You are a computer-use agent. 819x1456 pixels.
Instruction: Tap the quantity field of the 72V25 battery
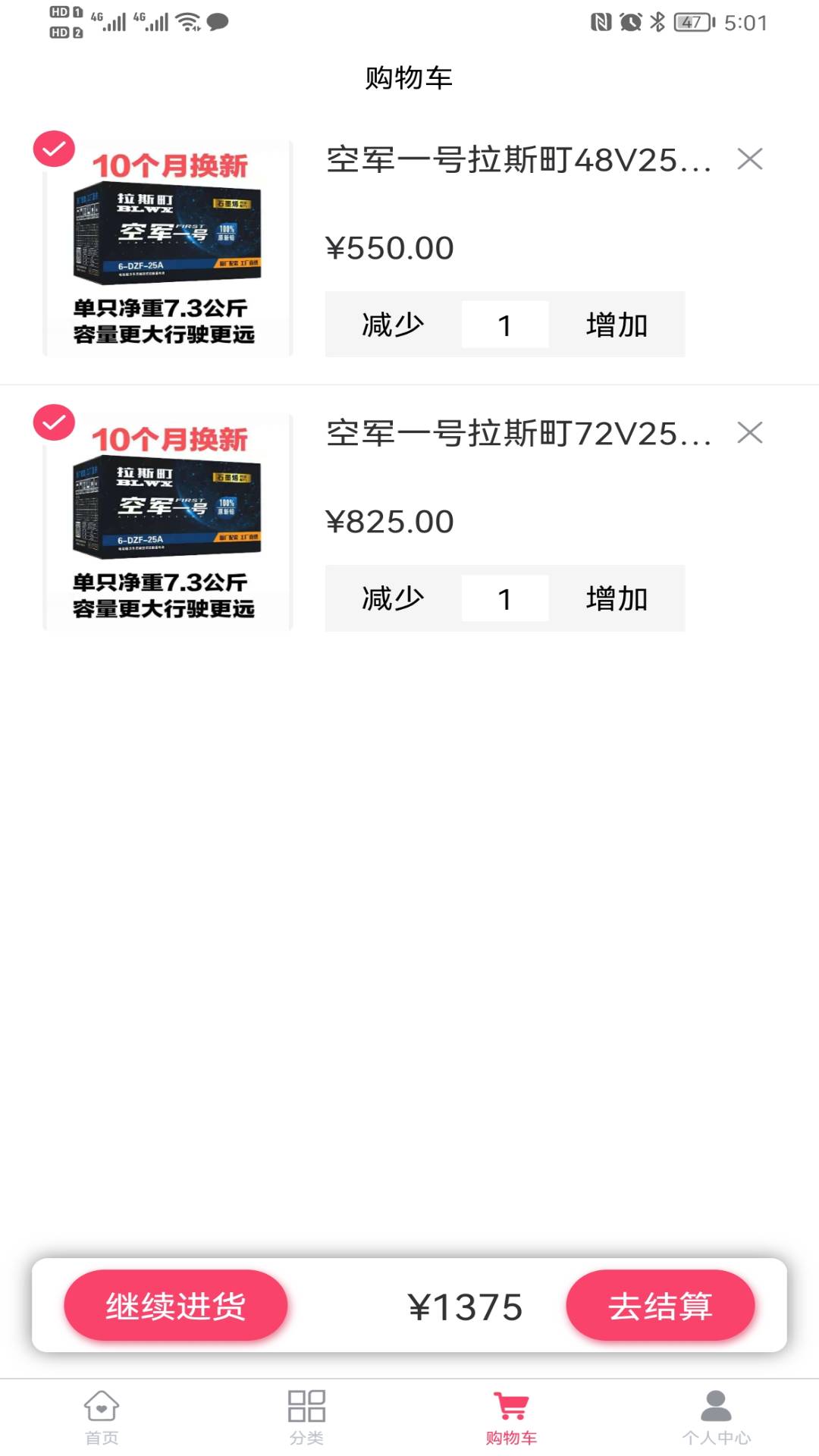tap(505, 598)
